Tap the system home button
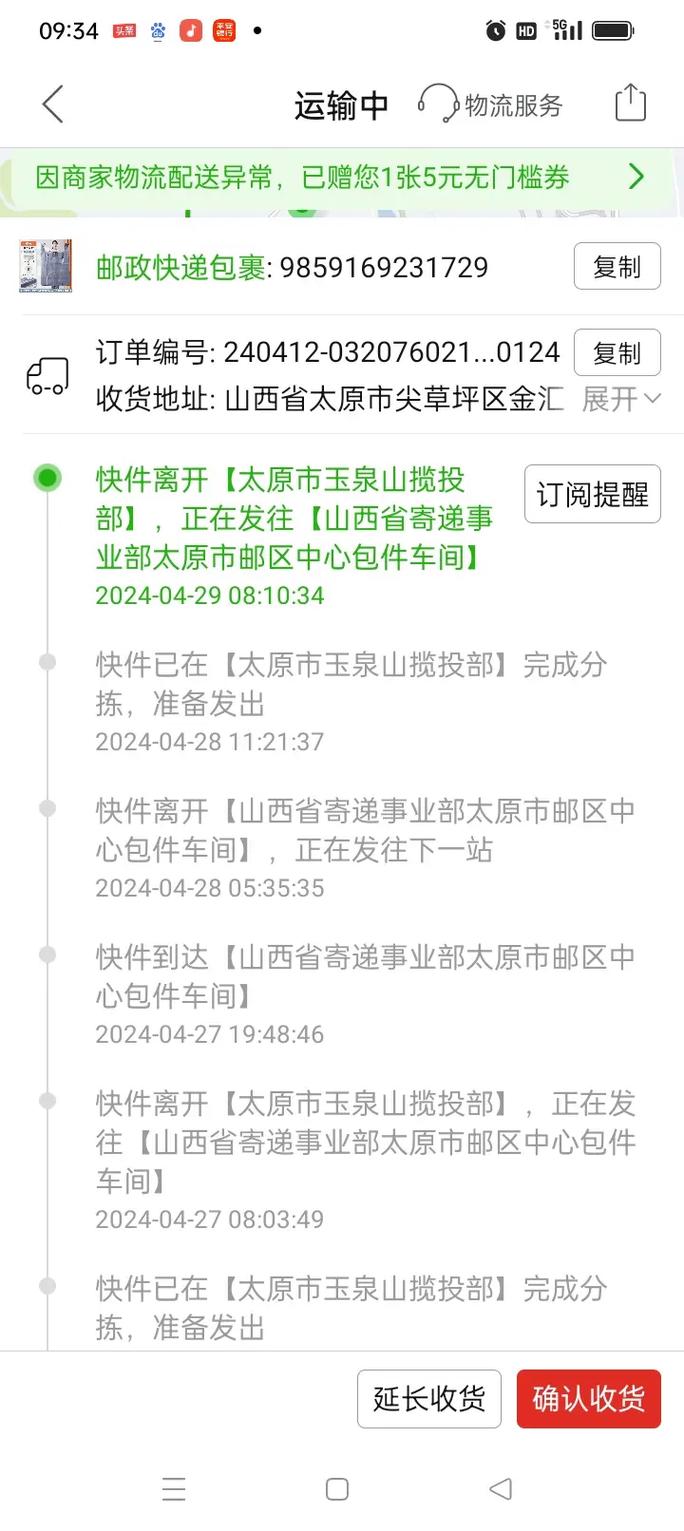 (337, 1489)
